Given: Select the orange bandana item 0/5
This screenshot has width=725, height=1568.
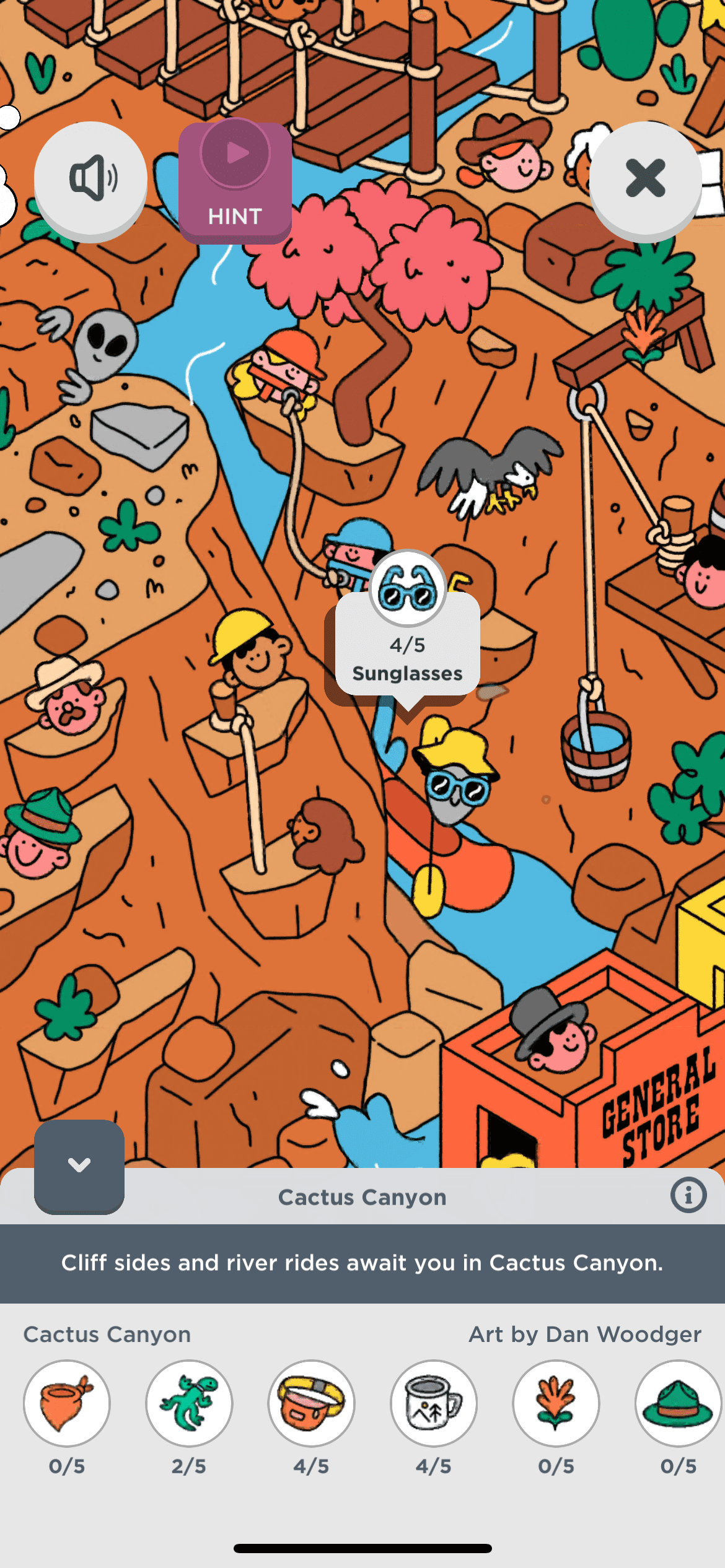Looking at the screenshot, I should point(67,1403).
